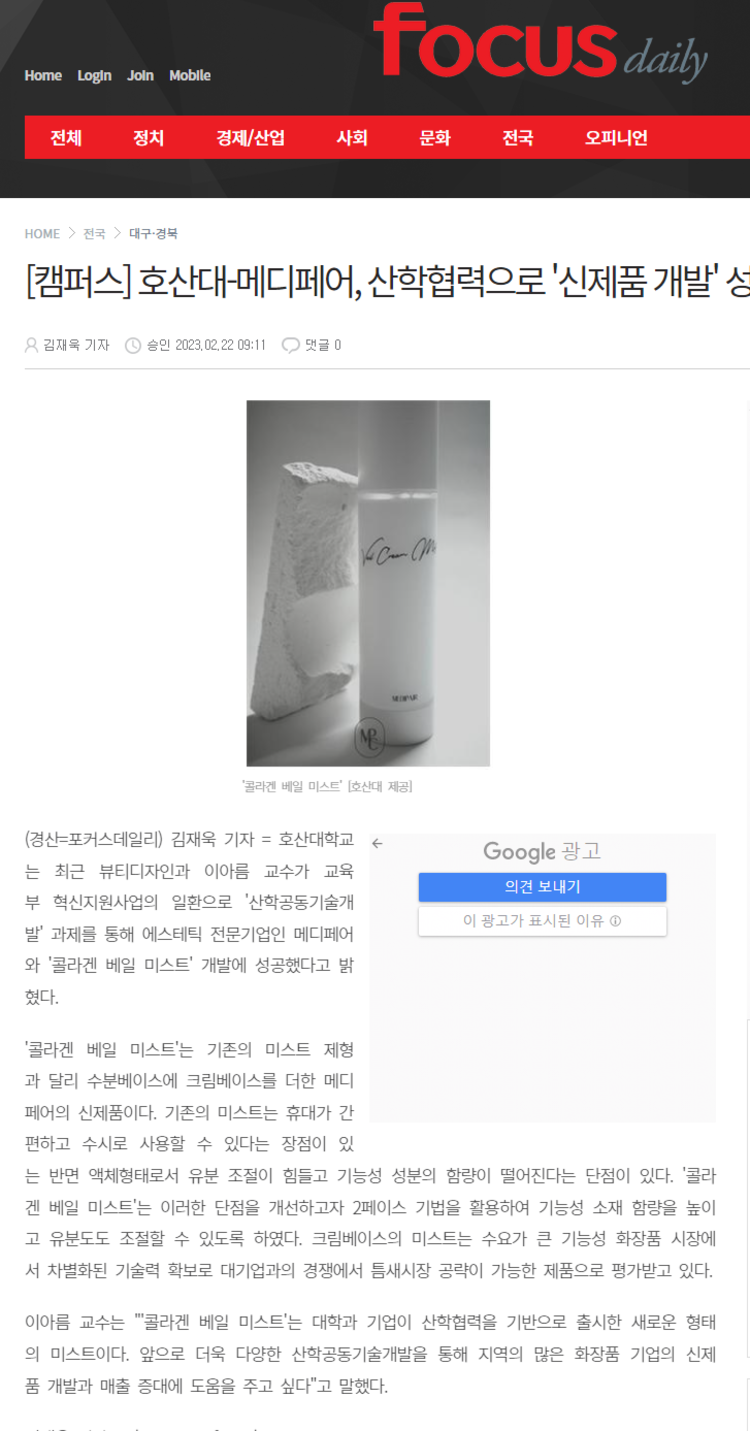Enlarge the 콜라겐 베일 미스트 photo
750x1431 pixels.
tap(368, 583)
